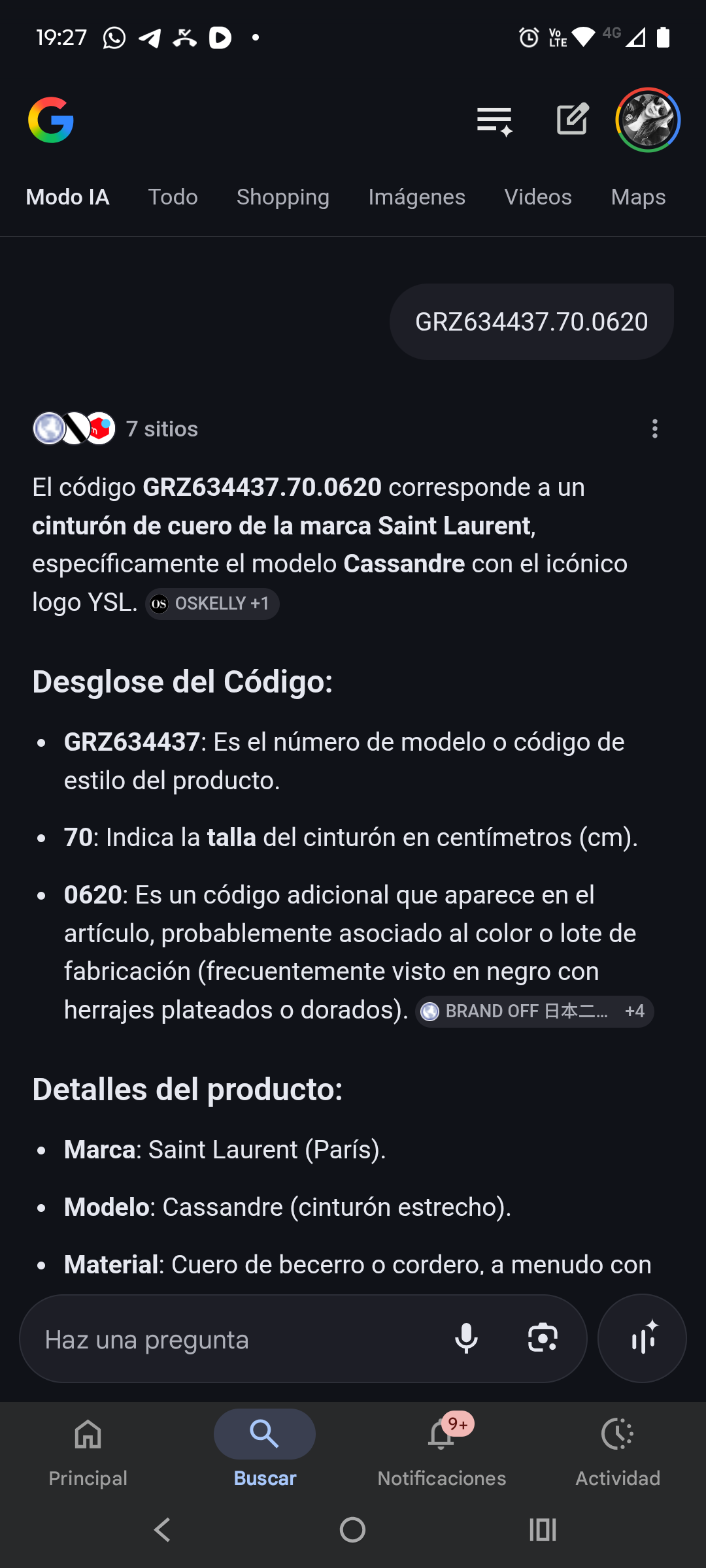This screenshot has width=706, height=1568.
Task: Open the Imágenes tab
Action: point(416,197)
